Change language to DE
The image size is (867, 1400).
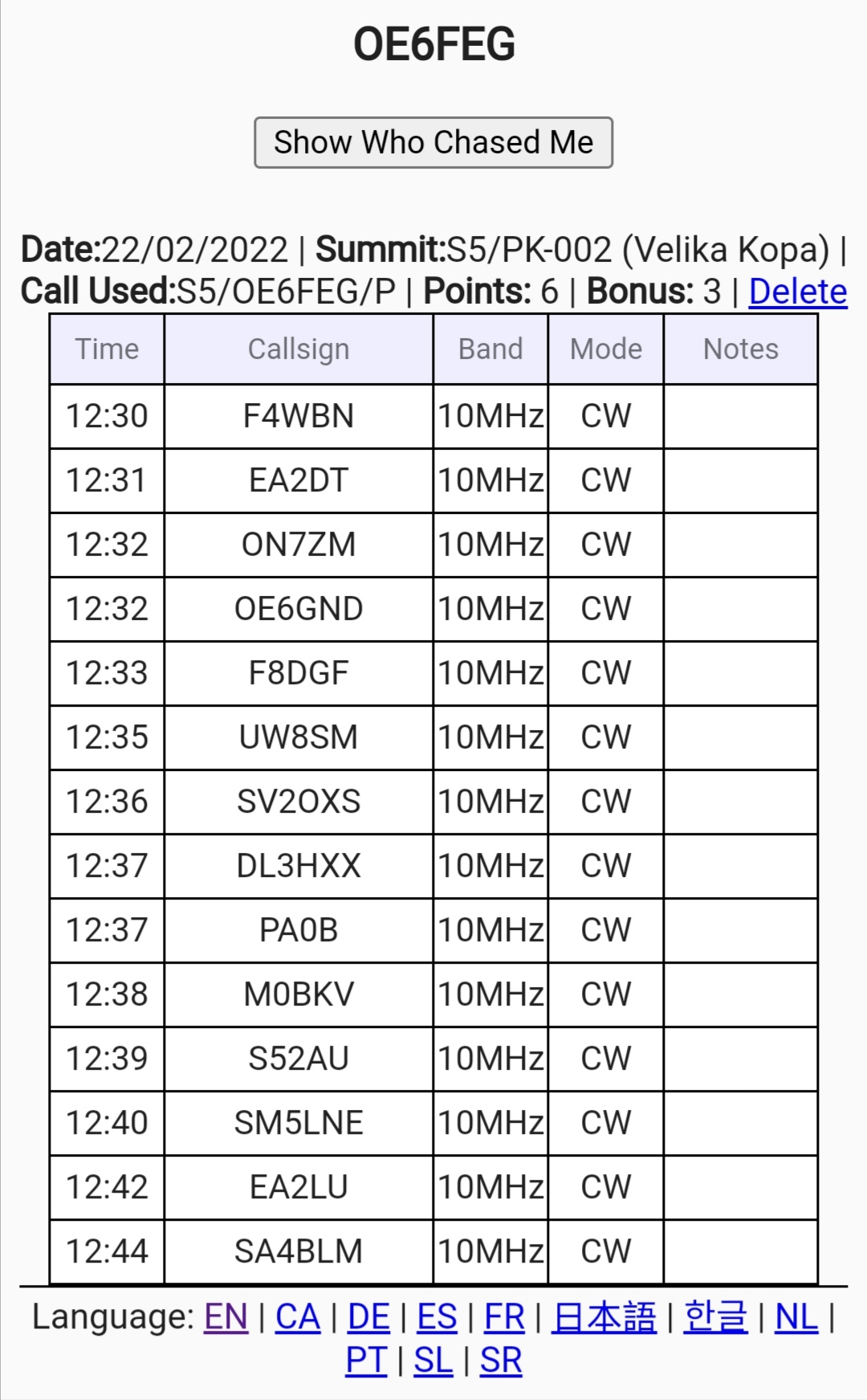pos(368,1317)
